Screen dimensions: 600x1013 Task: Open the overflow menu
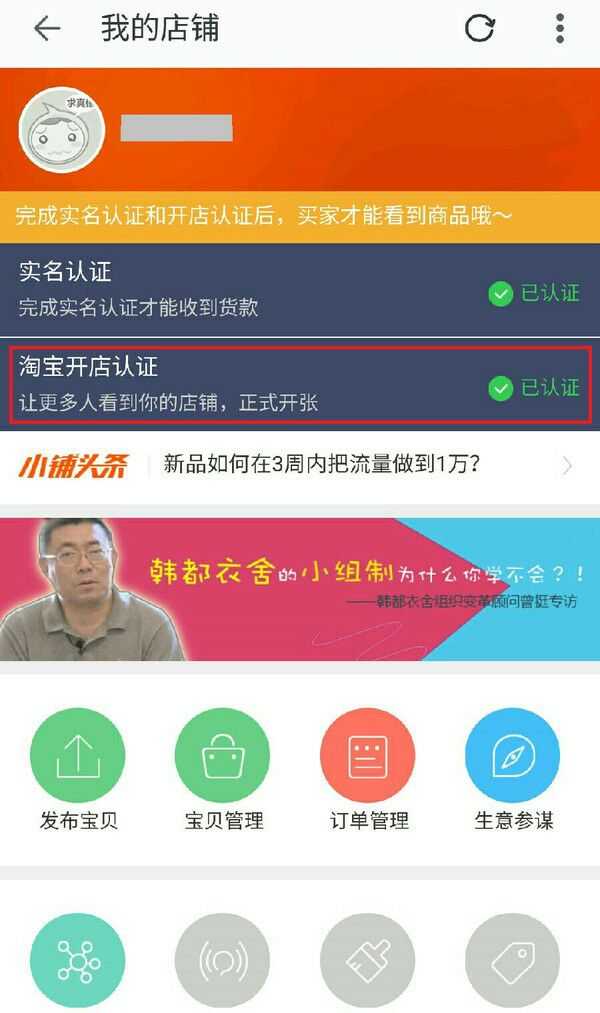click(560, 29)
